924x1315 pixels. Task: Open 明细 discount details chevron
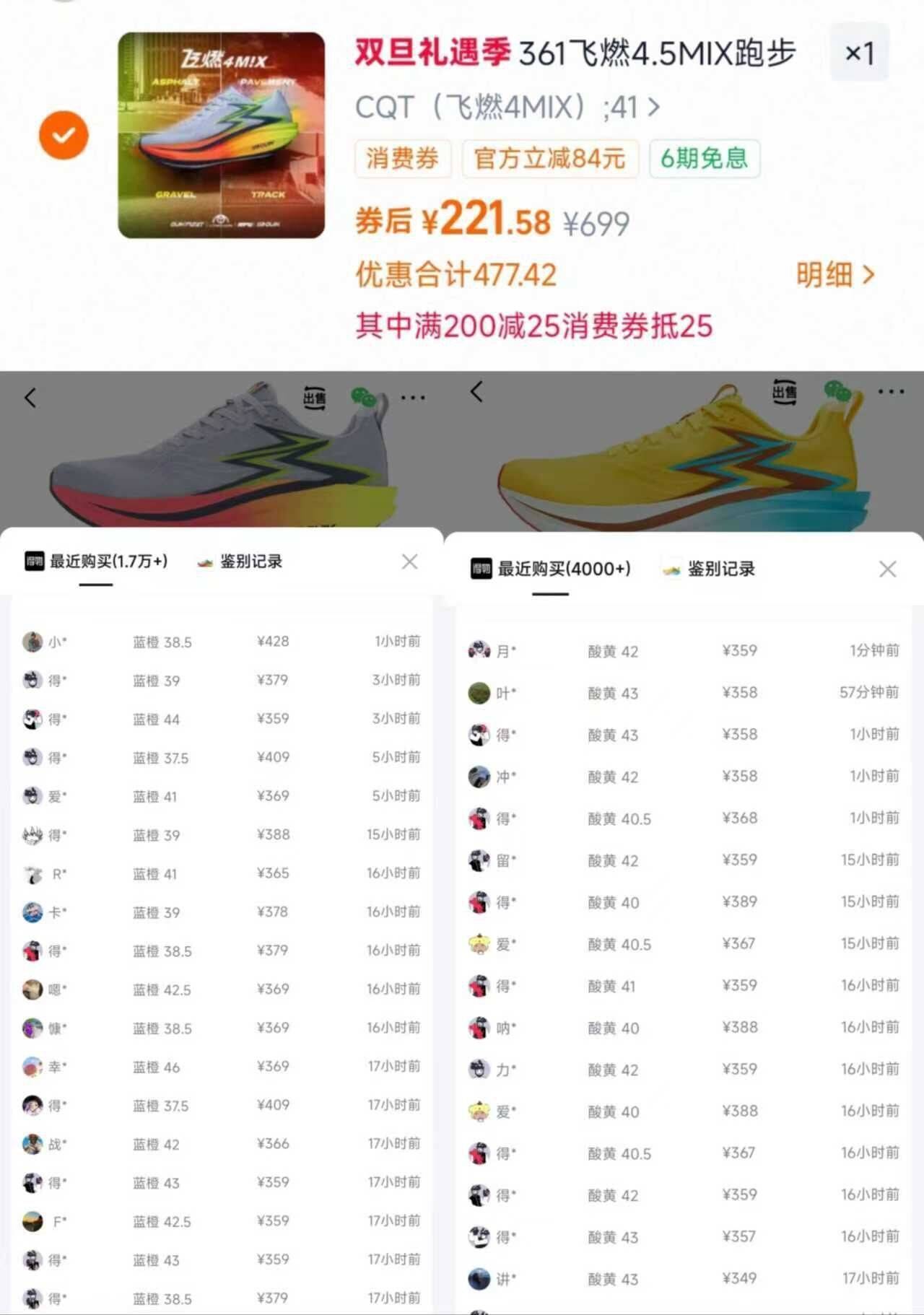pos(836,274)
